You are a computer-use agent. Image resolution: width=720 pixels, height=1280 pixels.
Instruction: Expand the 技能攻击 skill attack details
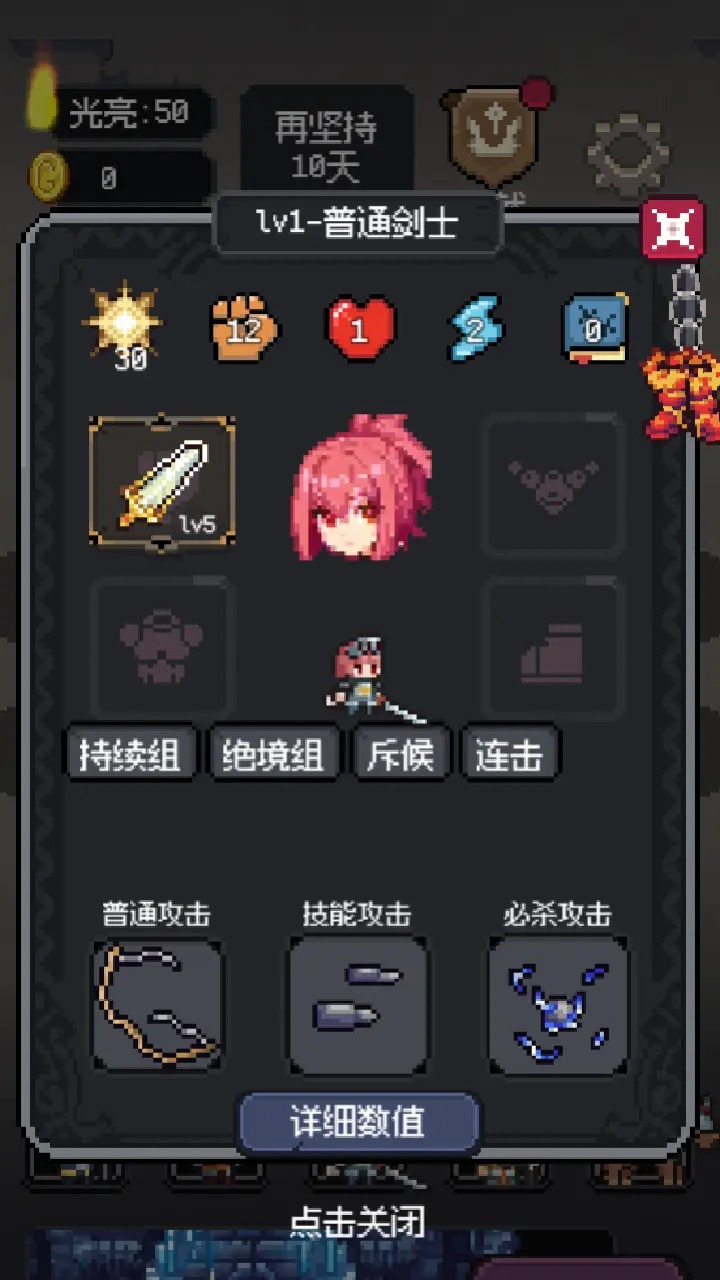pyautogui.click(x=358, y=1005)
